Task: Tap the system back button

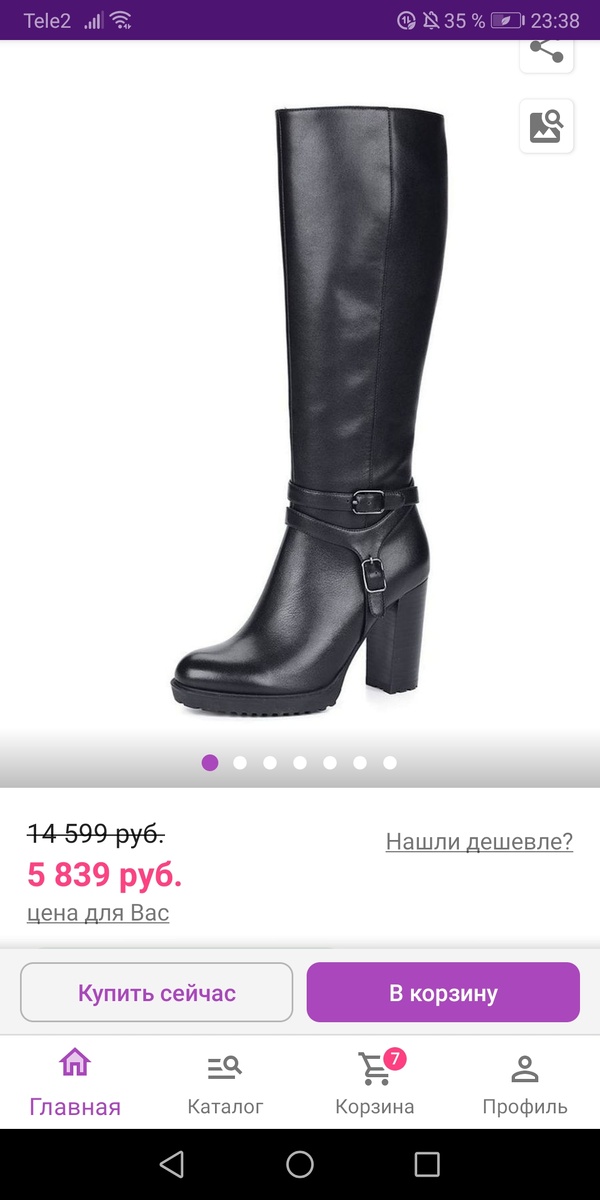Action: coord(172,1164)
